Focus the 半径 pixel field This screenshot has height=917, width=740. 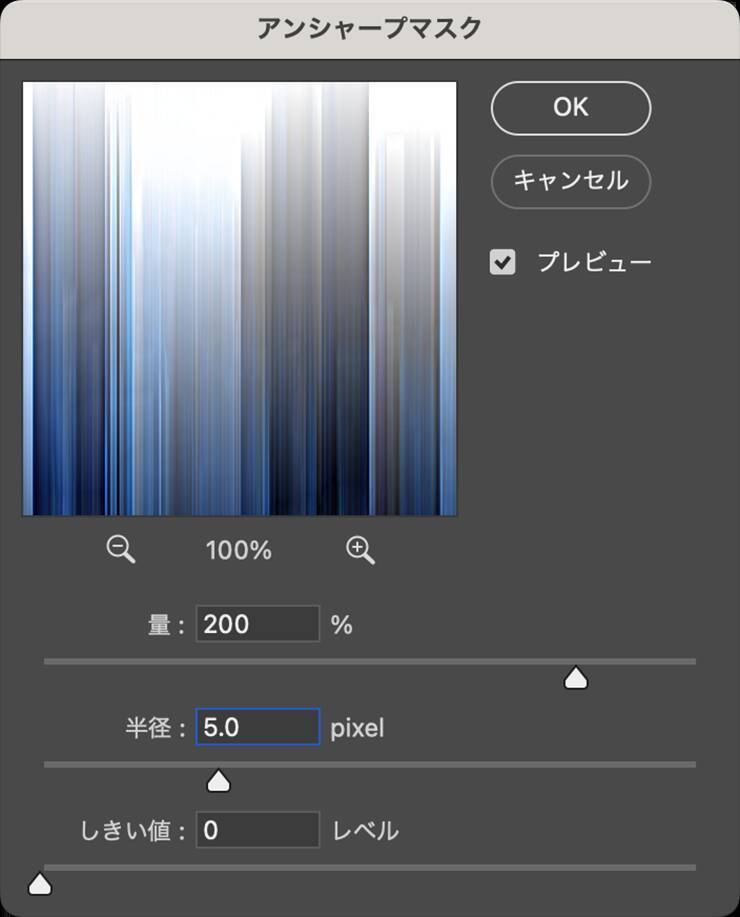click(x=257, y=727)
